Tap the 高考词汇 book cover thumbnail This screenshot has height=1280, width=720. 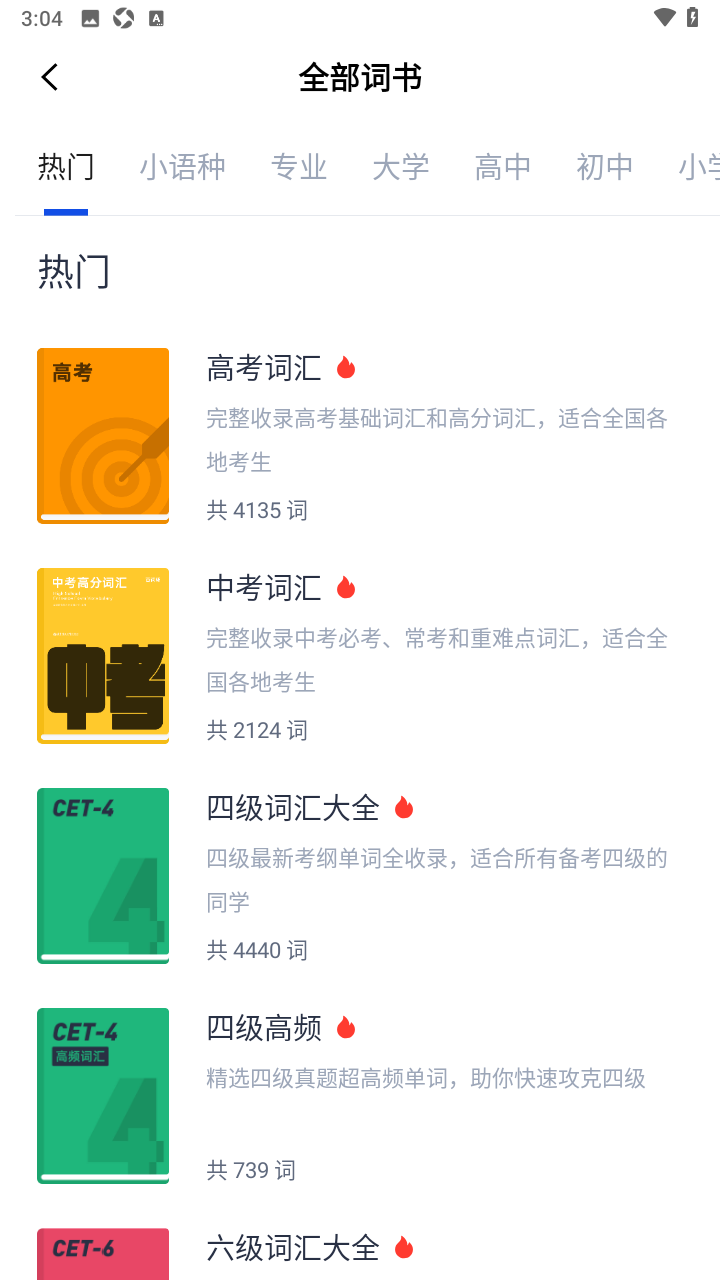103,435
